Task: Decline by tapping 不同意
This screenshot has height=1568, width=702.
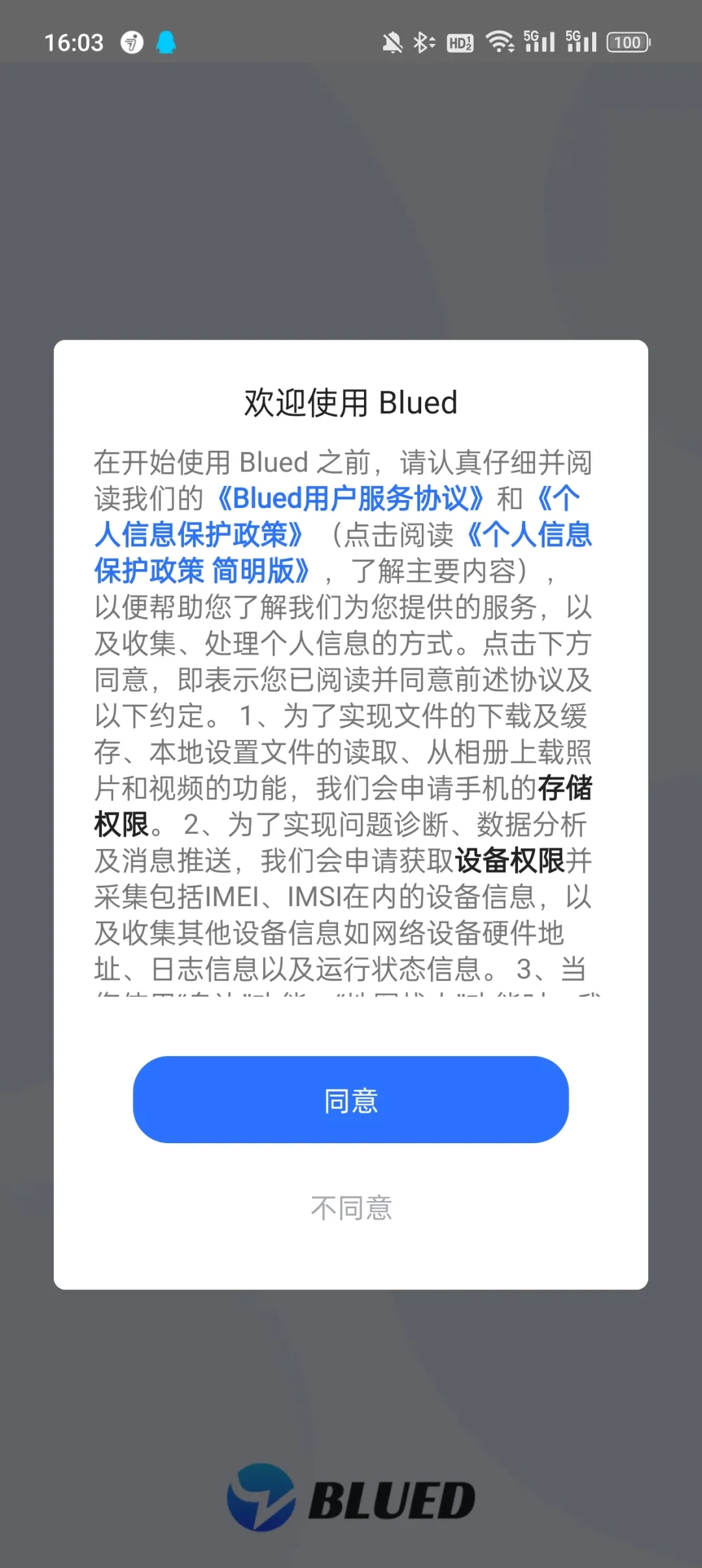Action: tap(351, 1208)
